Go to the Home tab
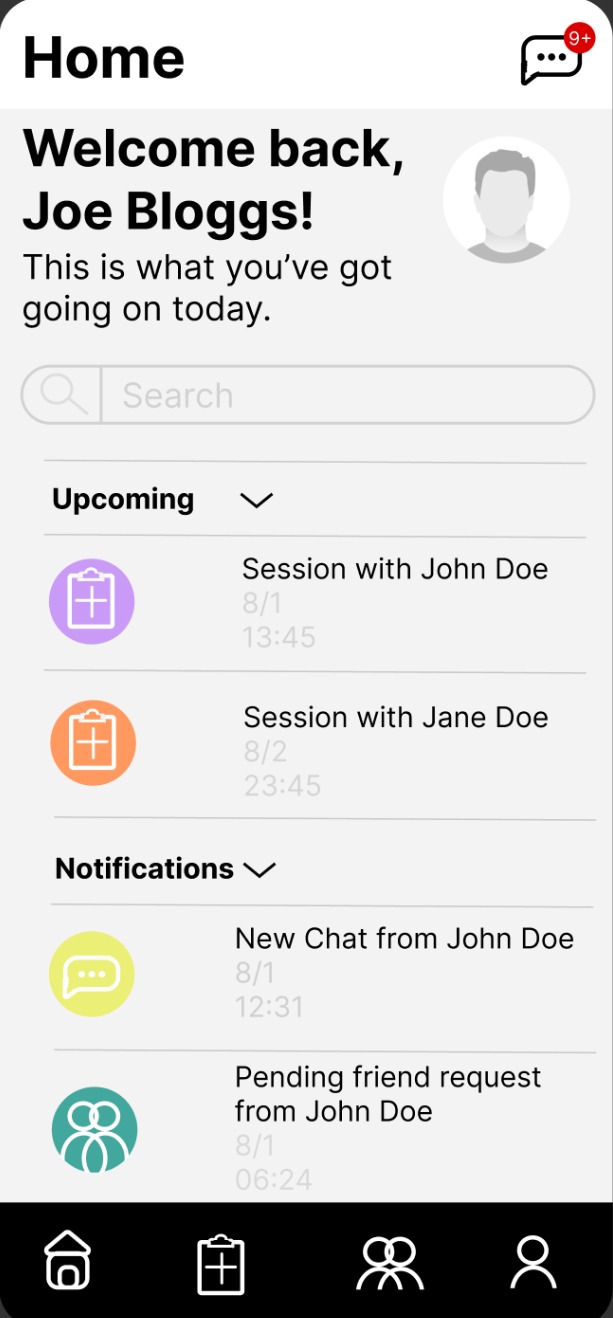613x1318 pixels. pyautogui.click(x=68, y=1261)
